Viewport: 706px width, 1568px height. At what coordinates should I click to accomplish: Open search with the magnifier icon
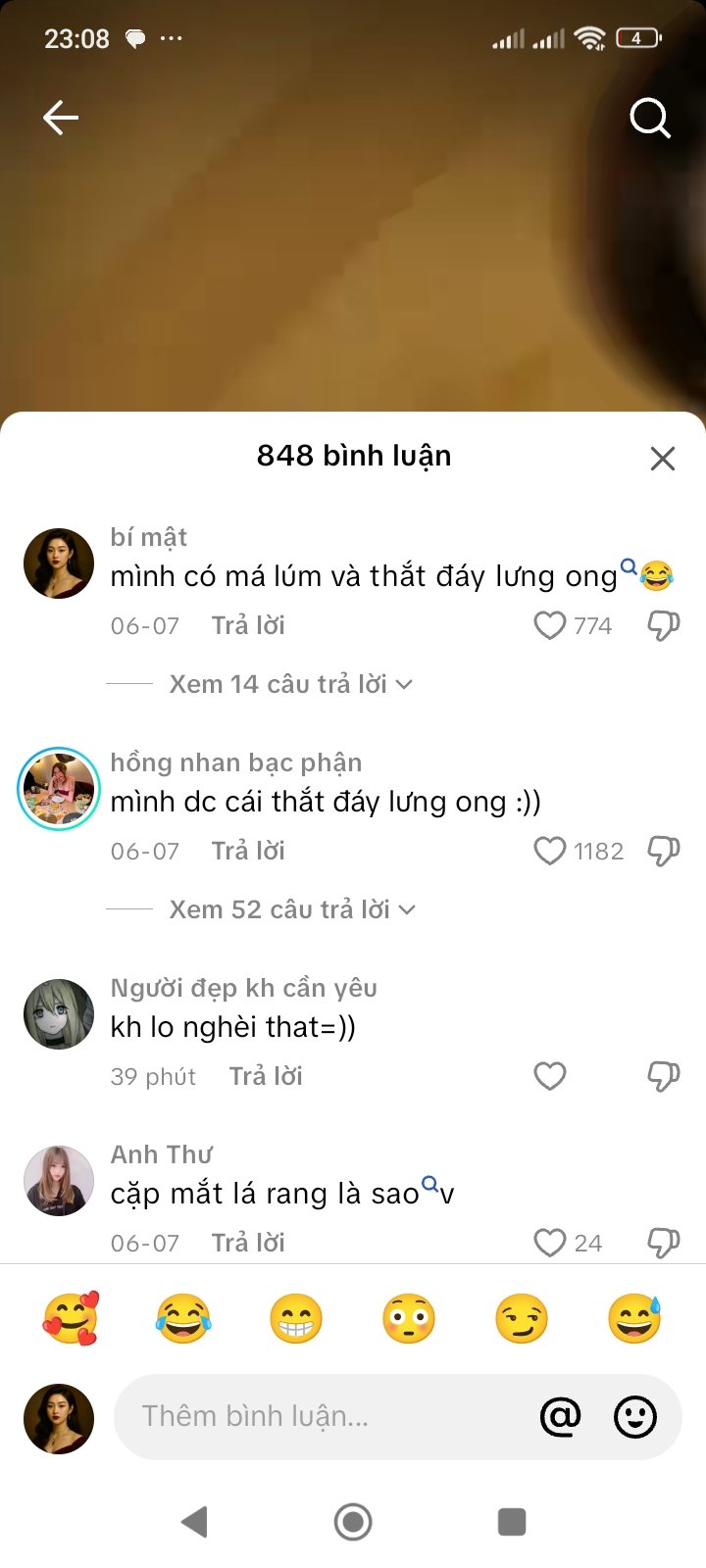(649, 119)
